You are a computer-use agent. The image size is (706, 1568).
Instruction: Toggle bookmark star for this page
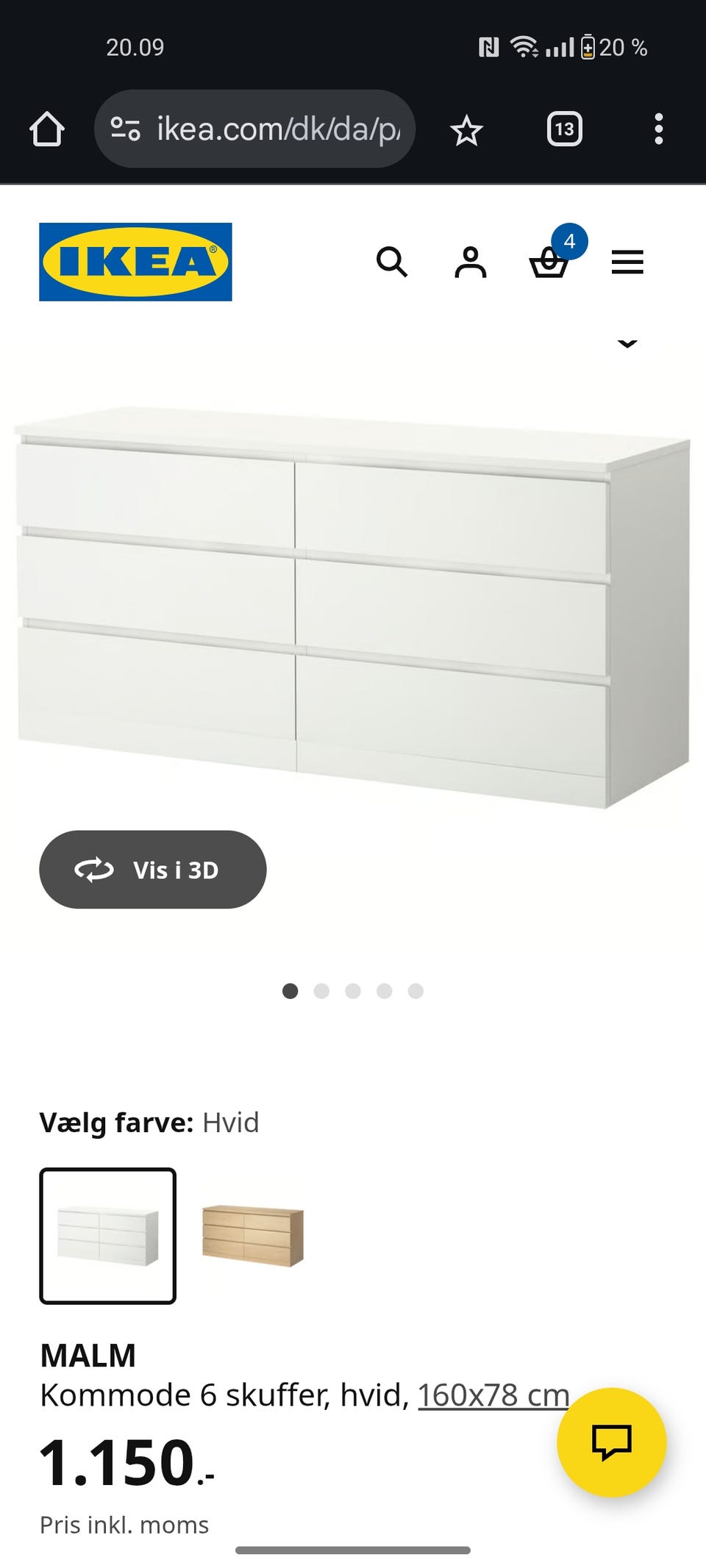click(467, 129)
